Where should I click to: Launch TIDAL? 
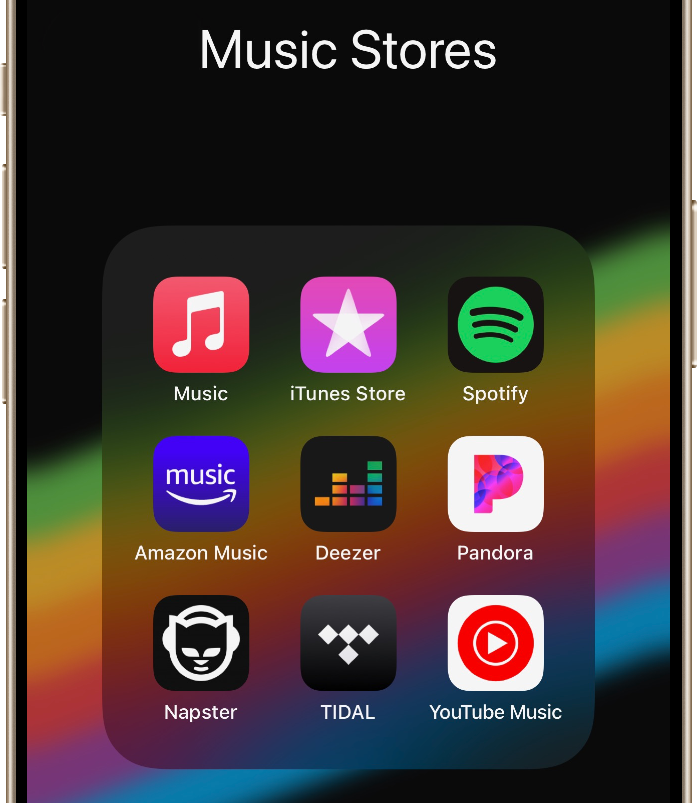[348, 643]
